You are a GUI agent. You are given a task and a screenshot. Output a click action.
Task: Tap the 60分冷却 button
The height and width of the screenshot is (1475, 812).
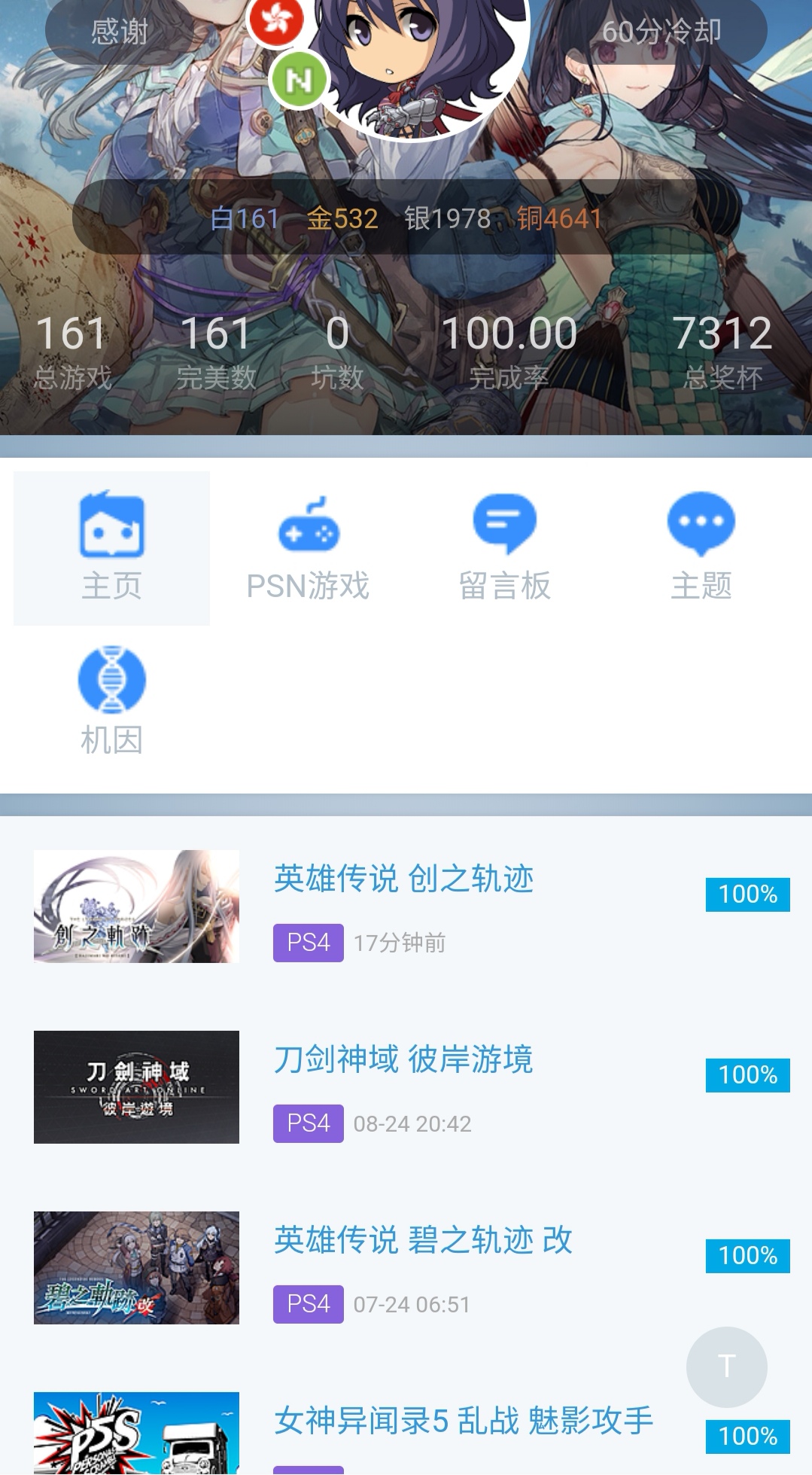661,32
